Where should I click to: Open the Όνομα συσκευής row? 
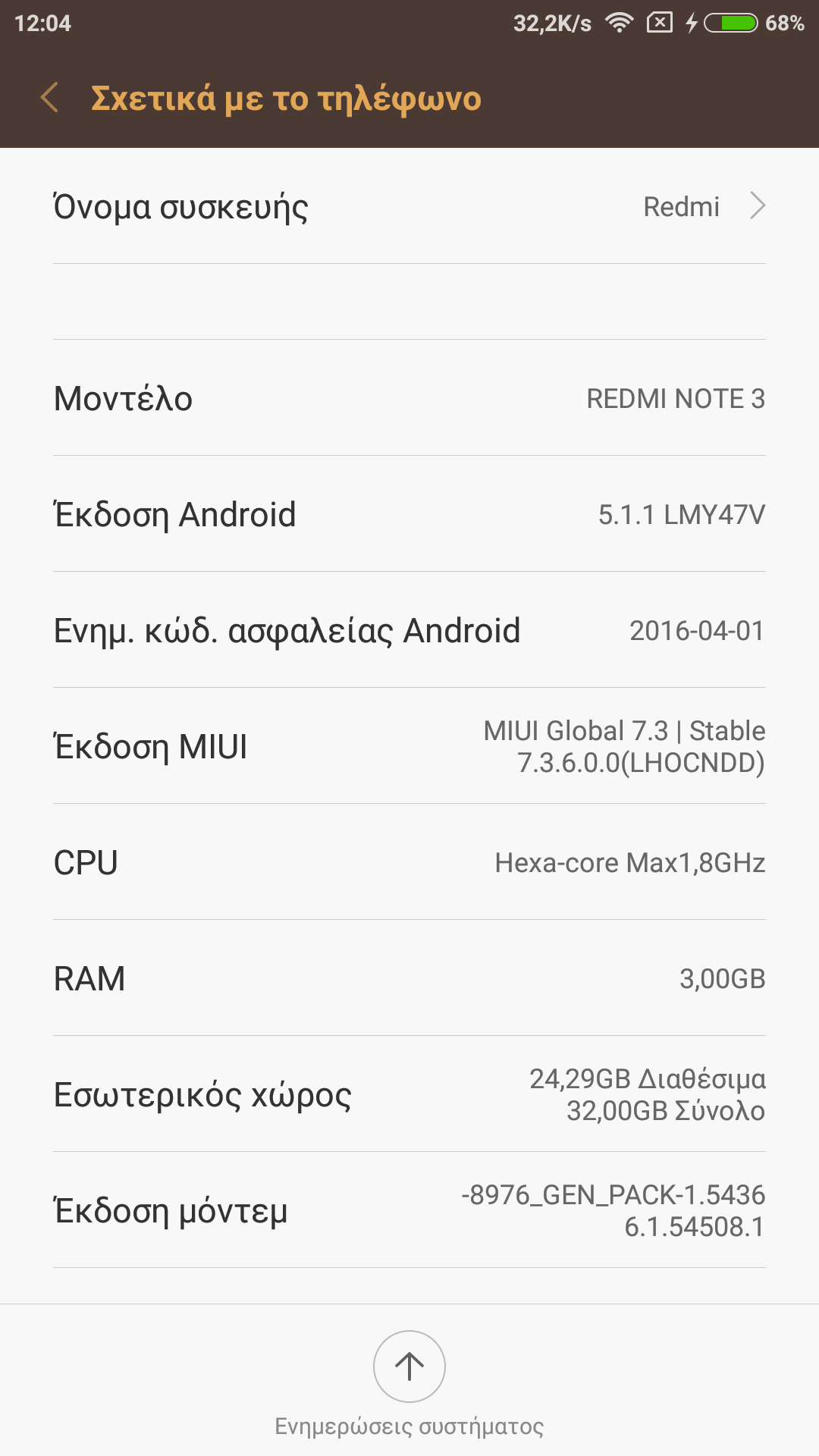pos(409,206)
